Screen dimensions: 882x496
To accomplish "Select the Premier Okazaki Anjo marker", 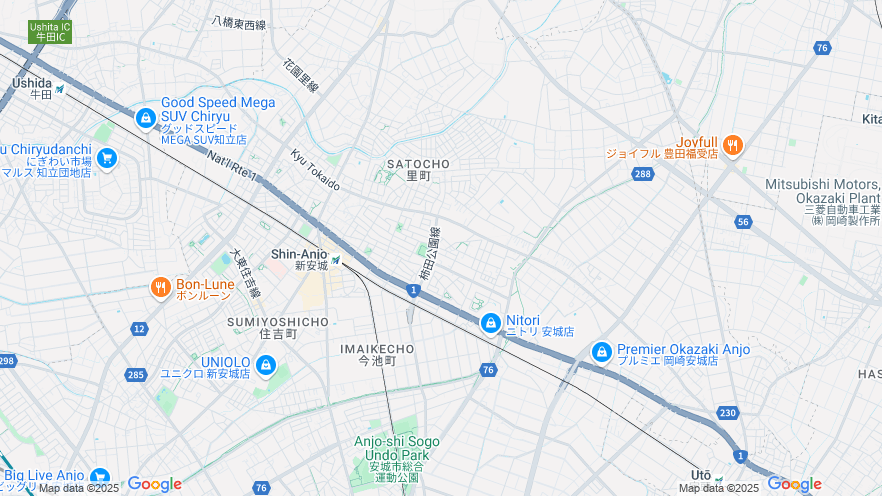I will point(601,352).
